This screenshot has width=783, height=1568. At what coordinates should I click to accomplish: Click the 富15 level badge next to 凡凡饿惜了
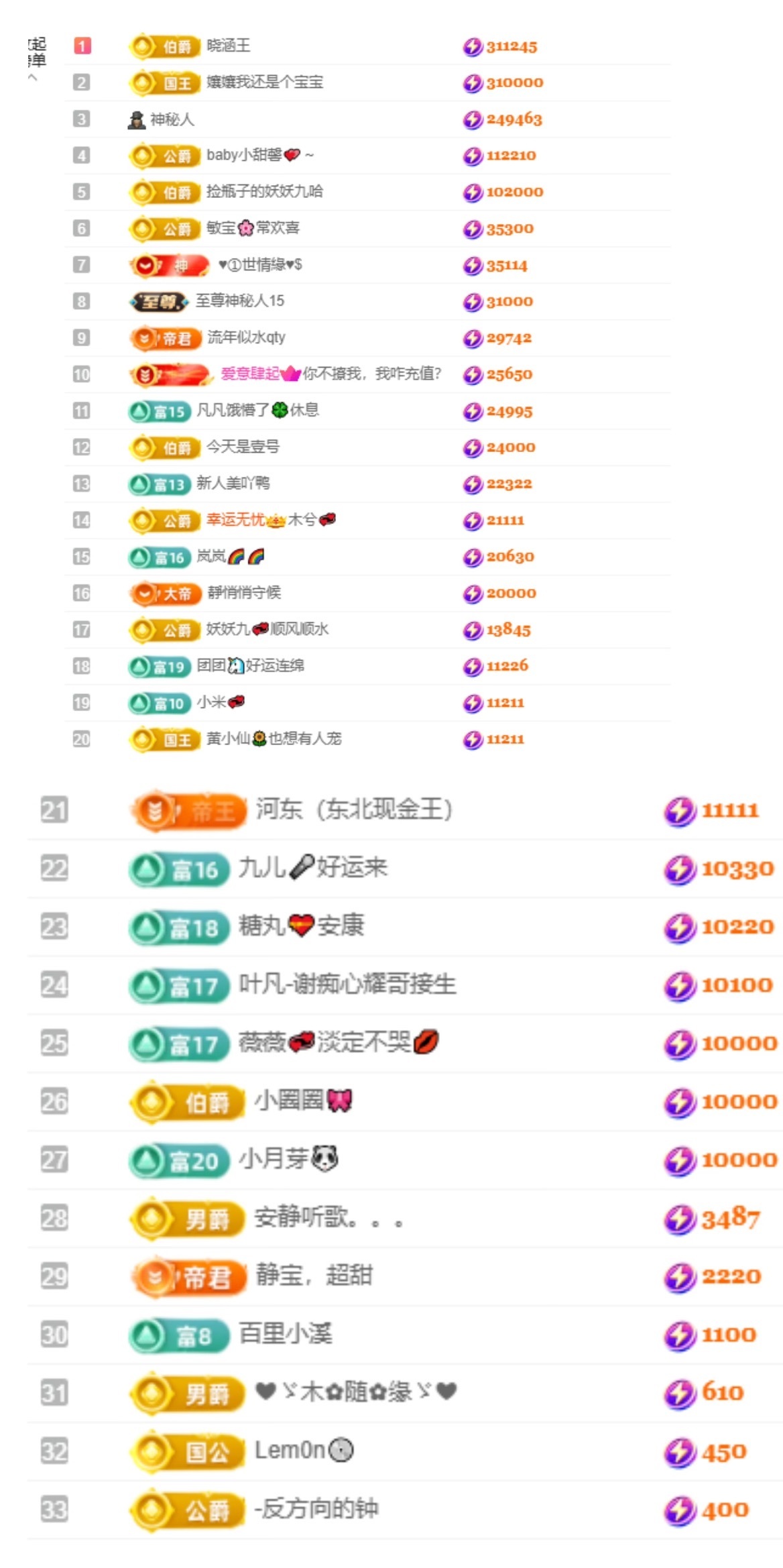pos(158,410)
